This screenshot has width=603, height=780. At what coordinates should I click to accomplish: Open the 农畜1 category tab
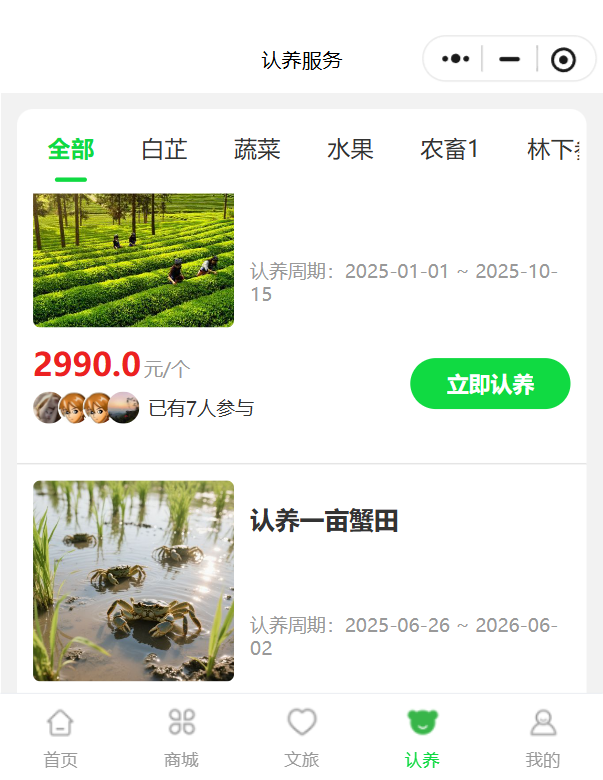(x=449, y=150)
